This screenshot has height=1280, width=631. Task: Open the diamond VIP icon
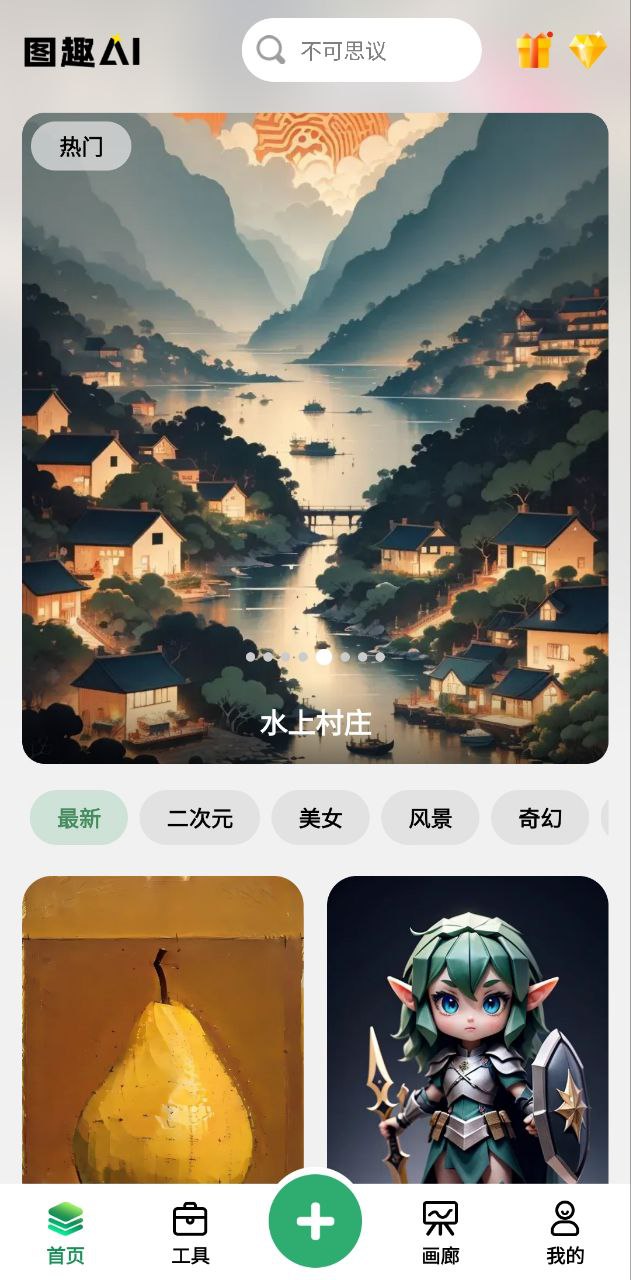pos(588,50)
